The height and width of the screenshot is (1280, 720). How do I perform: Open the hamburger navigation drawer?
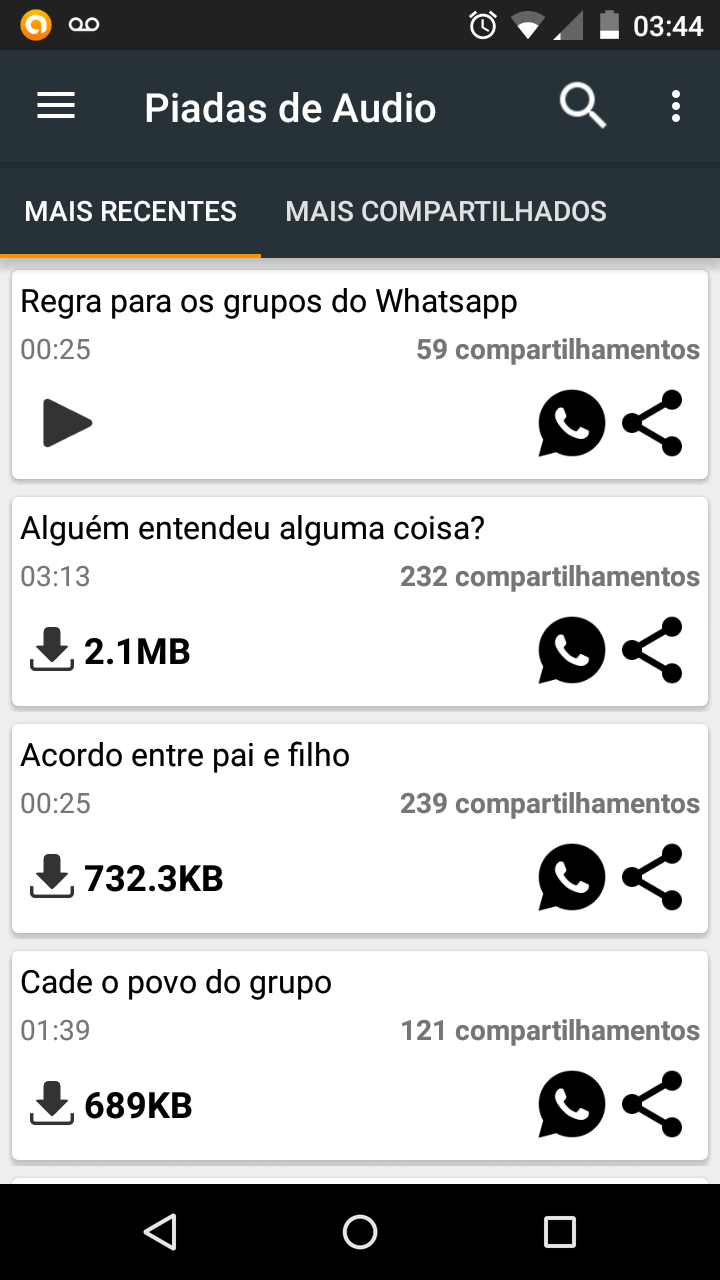56,106
